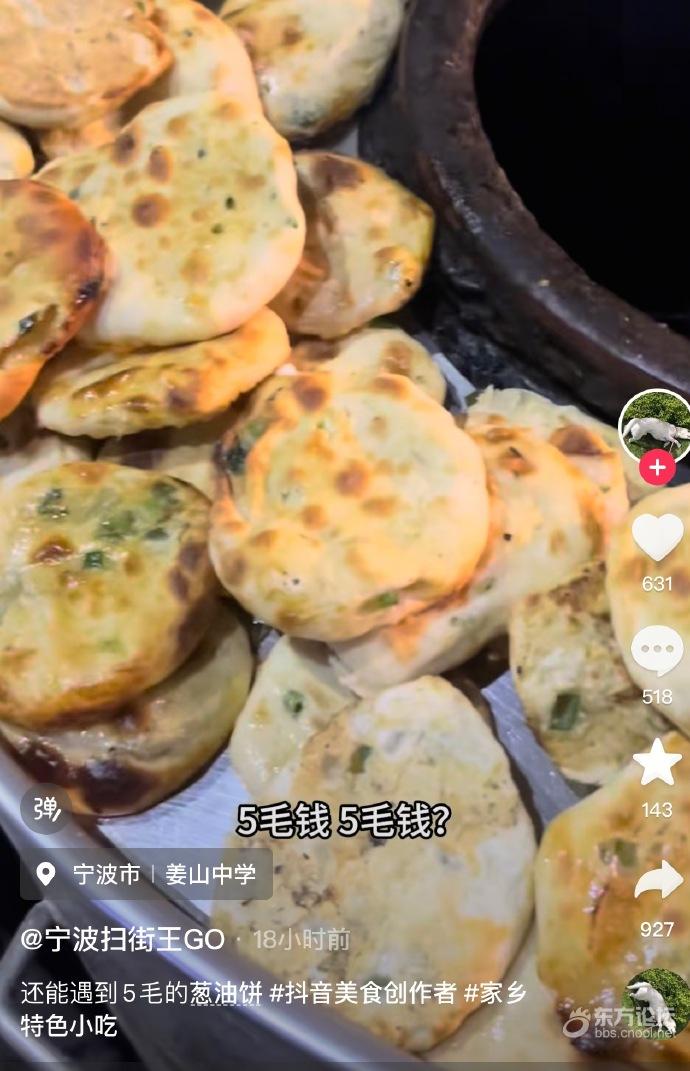Image resolution: width=690 pixels, height=1071 pixels.
Task: Add this video to favorites
Action: [657, 763]
